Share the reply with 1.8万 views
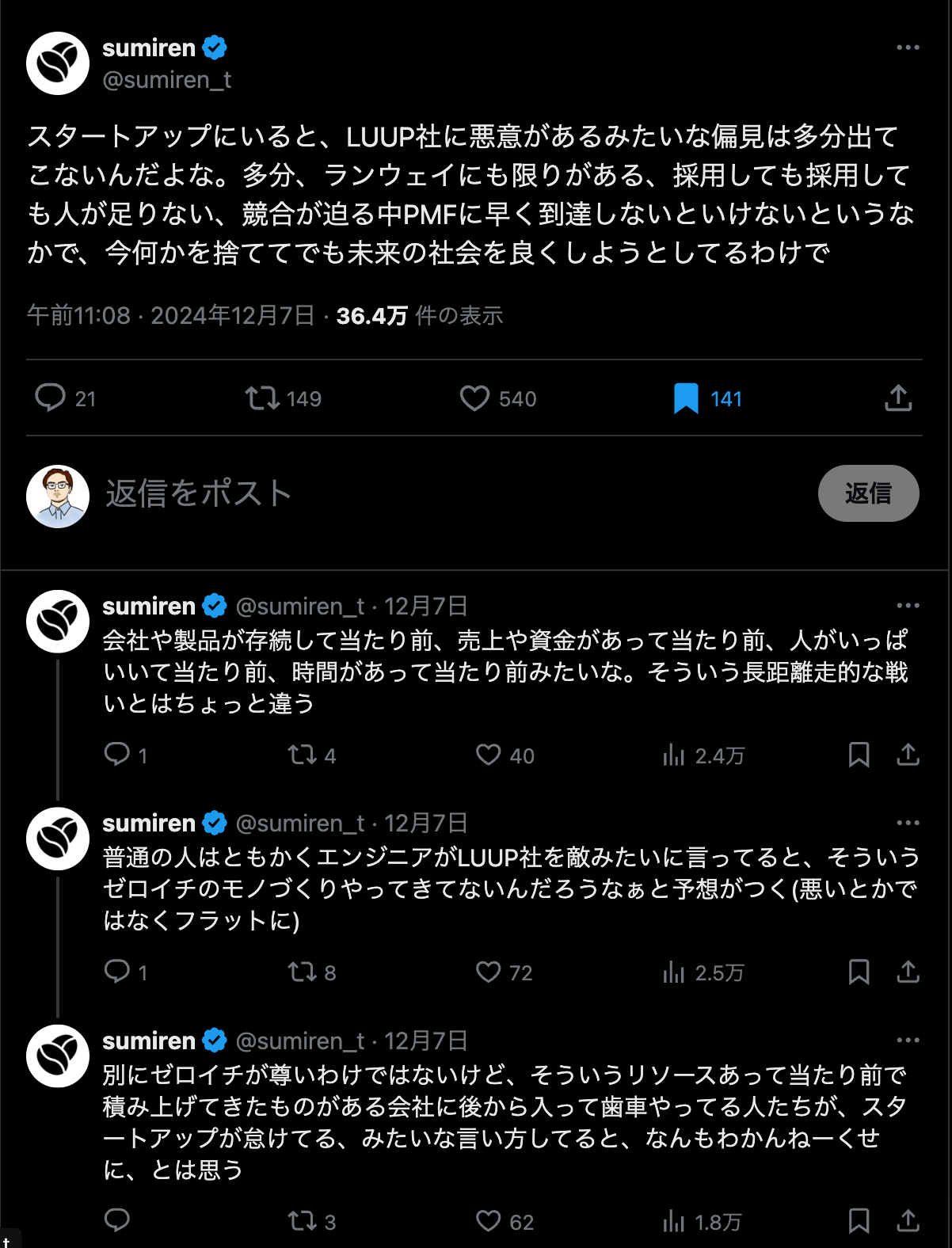This screenshot has width=952, height=1248. point(908,1221)
